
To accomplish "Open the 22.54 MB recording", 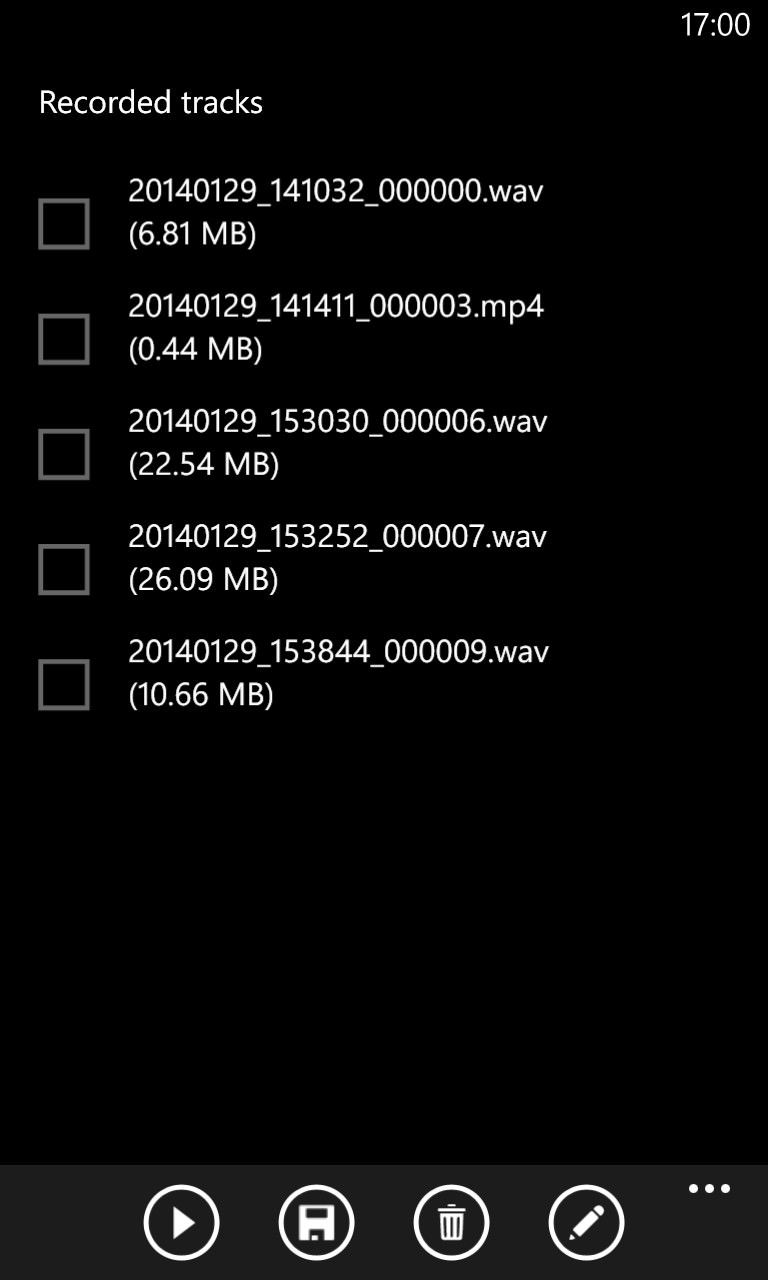I will [338, 442].
